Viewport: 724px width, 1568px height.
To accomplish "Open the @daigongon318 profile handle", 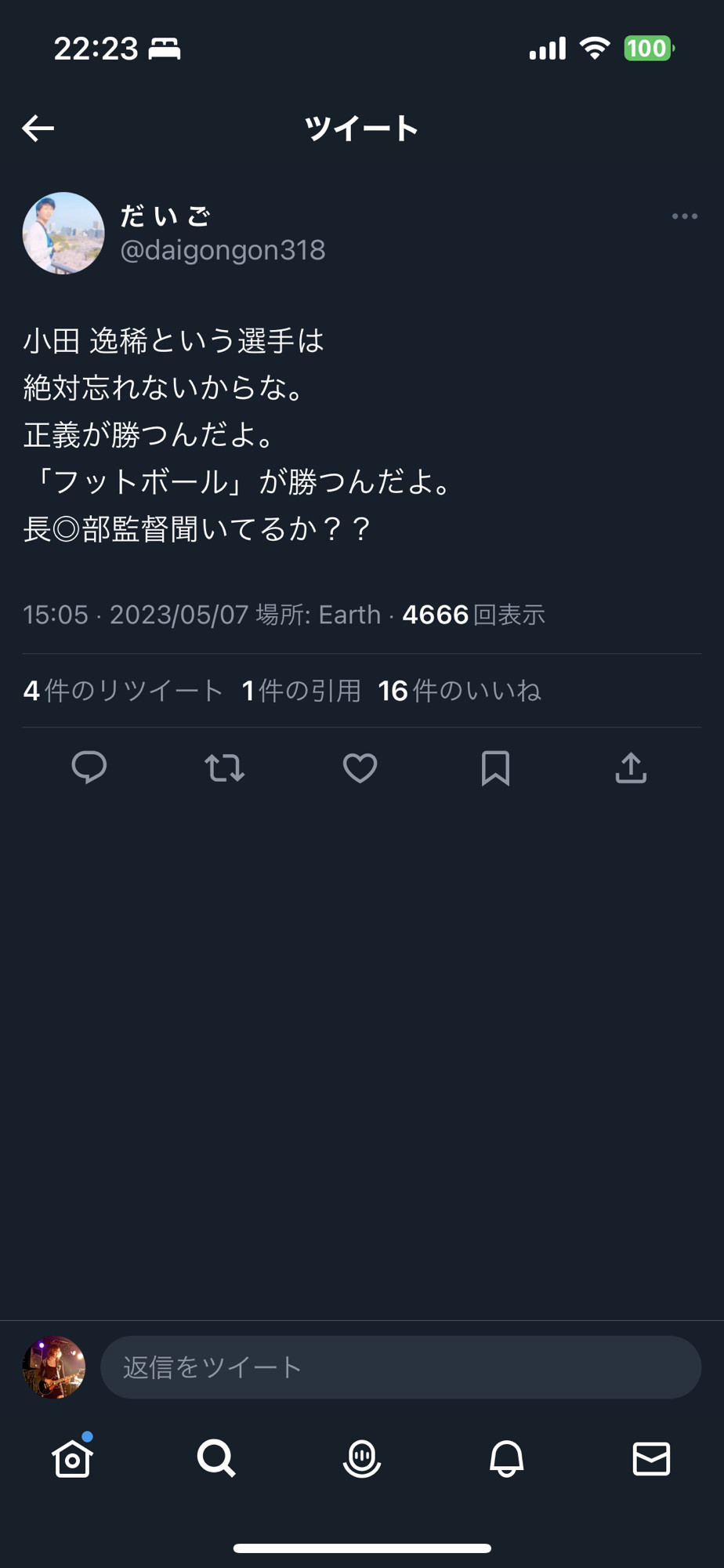I will click(223, 250).
